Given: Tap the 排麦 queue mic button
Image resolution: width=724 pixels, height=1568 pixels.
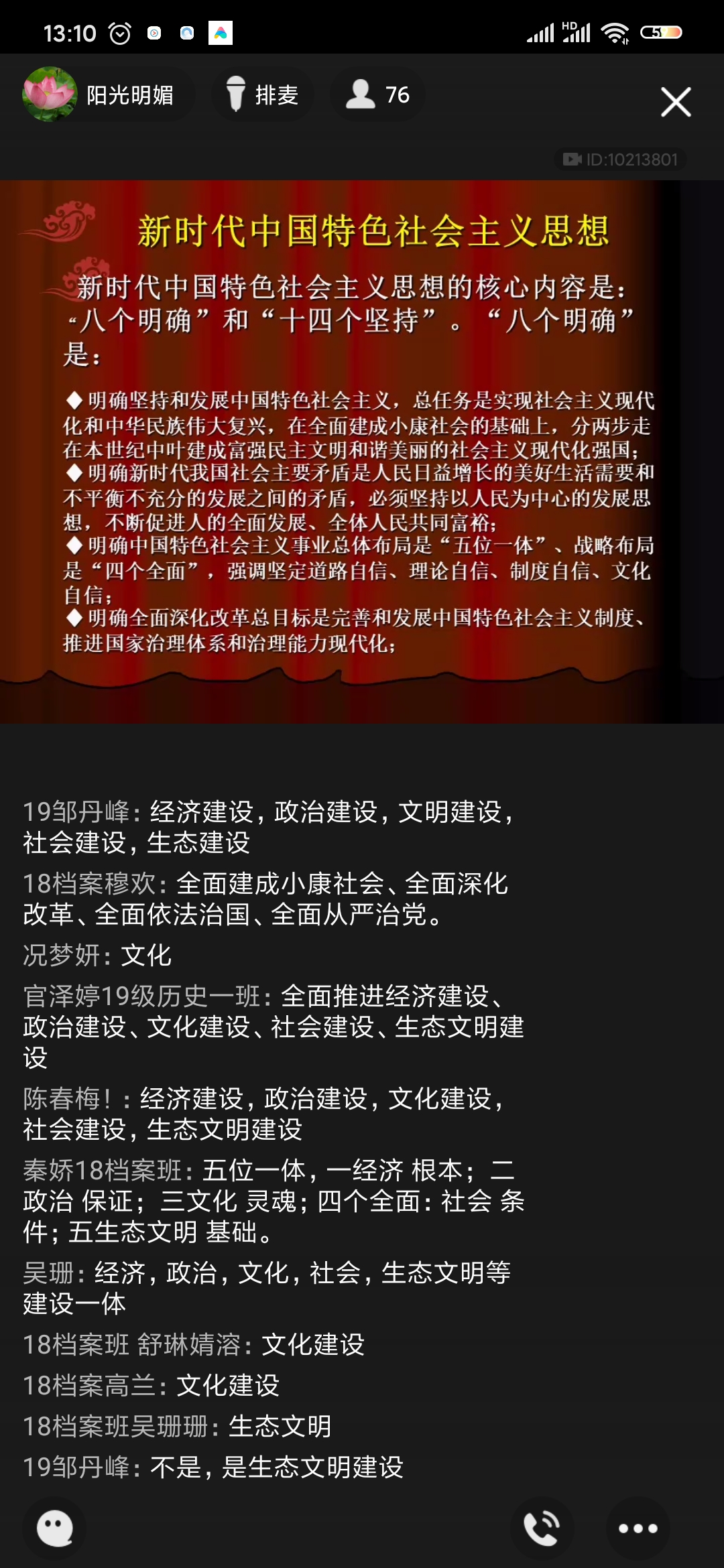Looking at the screenshot, I should (x=263, y=94).
